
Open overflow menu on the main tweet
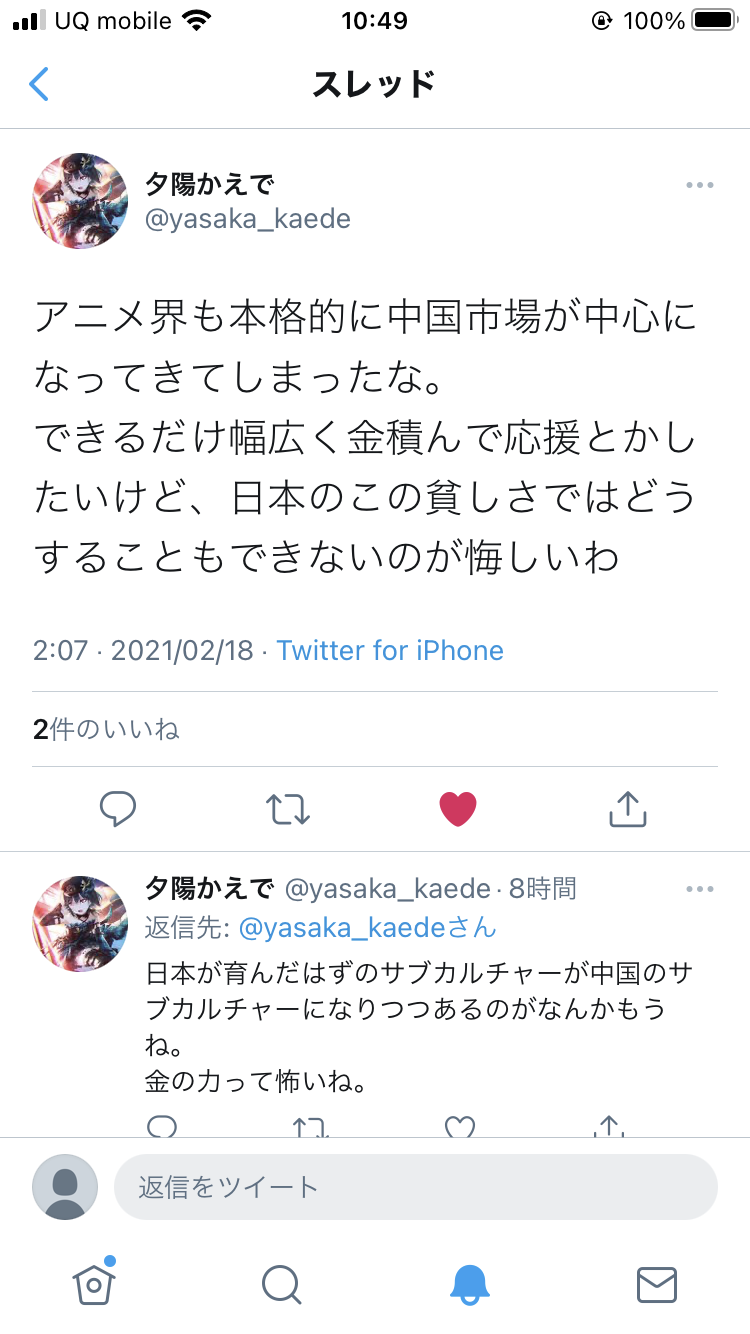700,185
